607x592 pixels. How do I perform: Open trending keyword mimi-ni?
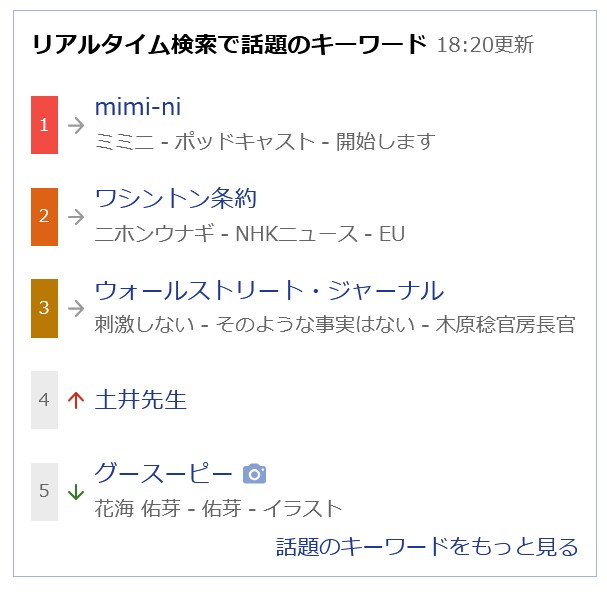[138, 107]
